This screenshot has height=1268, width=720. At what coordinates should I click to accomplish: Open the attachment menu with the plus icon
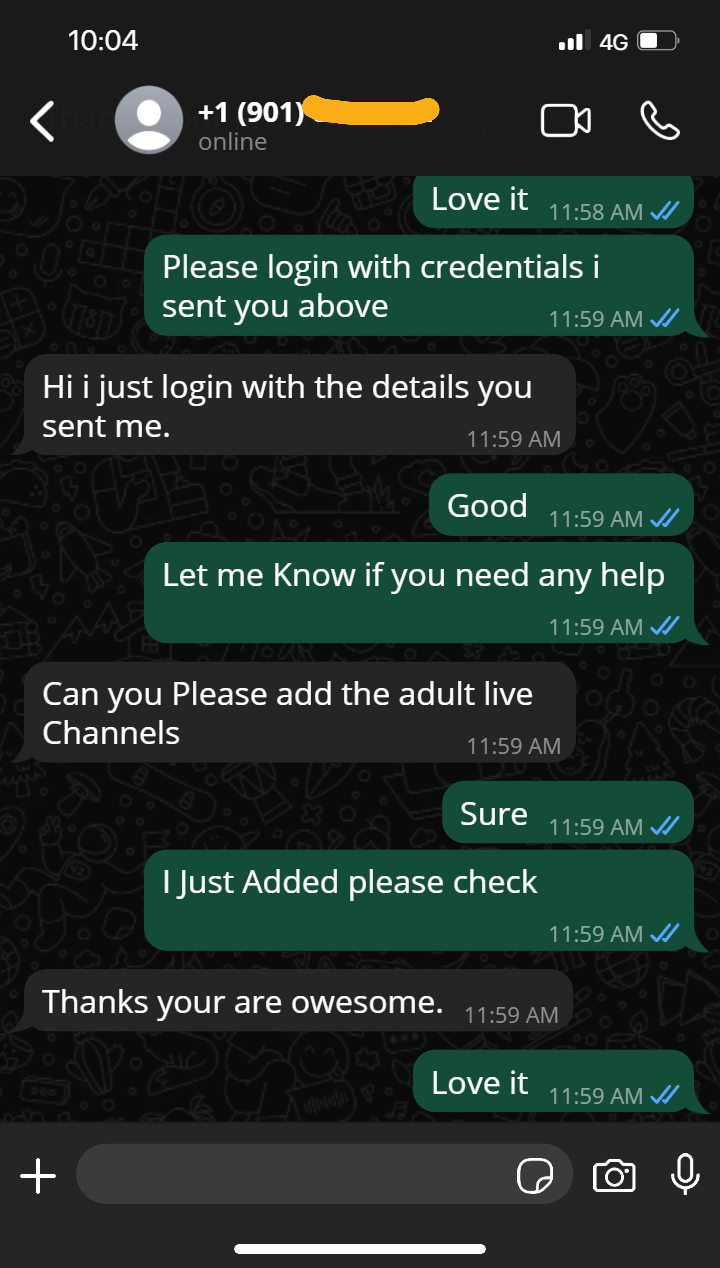39,1176
